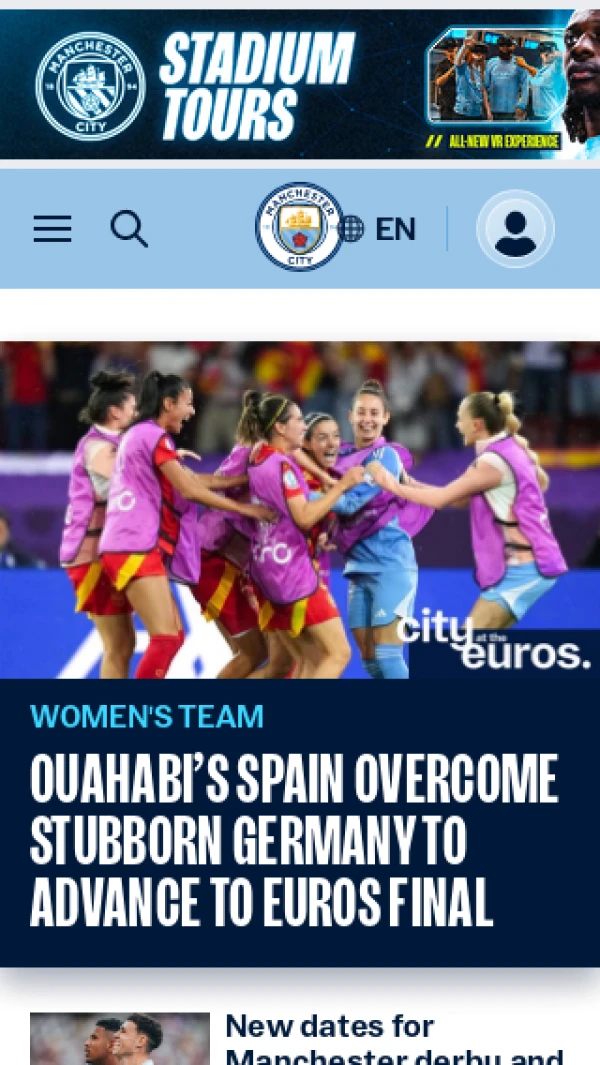Read the Ouahabi's Spain Euros final article
Screen dimensions: 600x1065
(x=294, y=840)
